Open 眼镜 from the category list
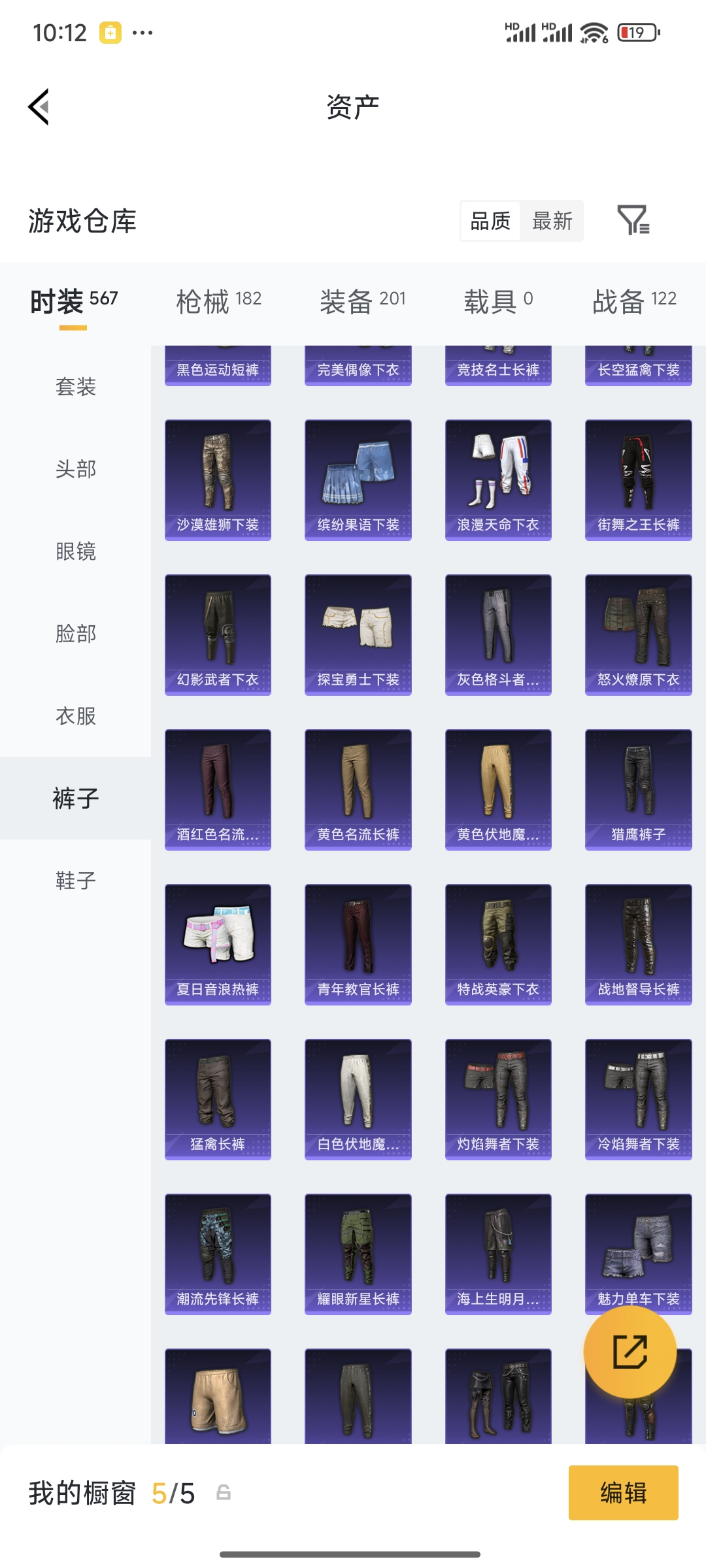The image size is (706, 1568). click(x=74, y=553)
